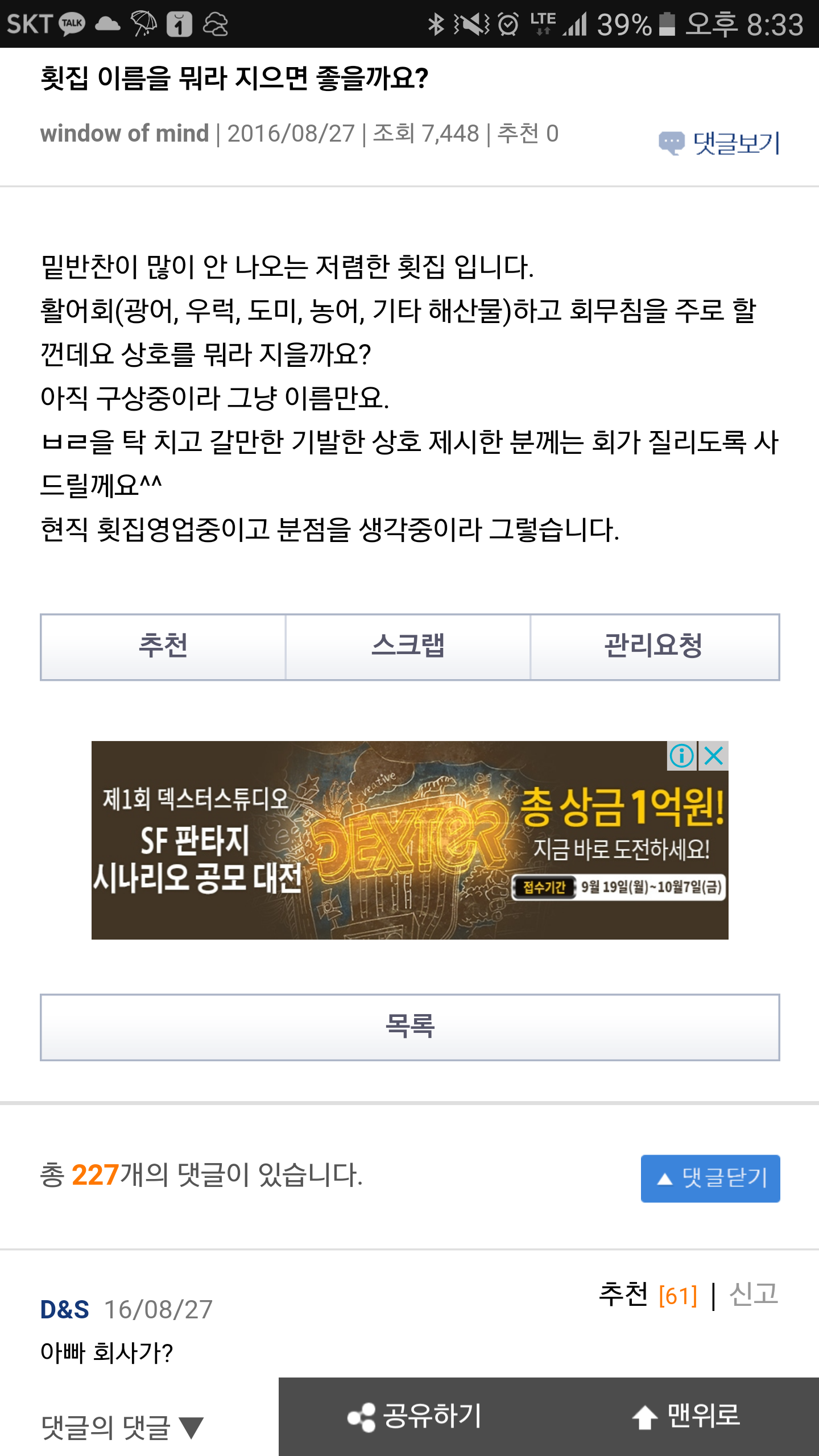This screenshot has width=819, height=1456.
Task: Recommend this post with 추천 button
Action: click(163, 647)
